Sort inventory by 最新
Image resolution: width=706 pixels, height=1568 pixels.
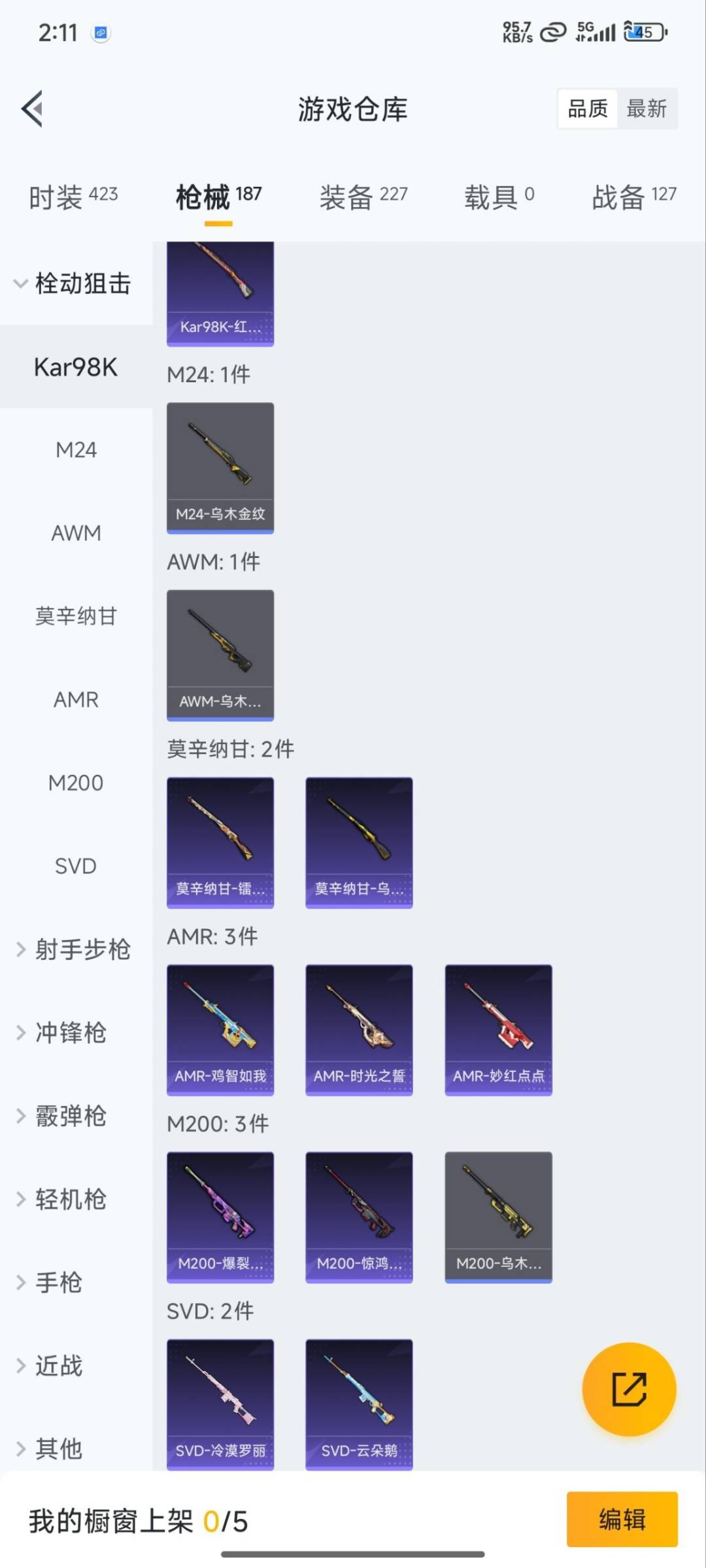click(646, 108)
